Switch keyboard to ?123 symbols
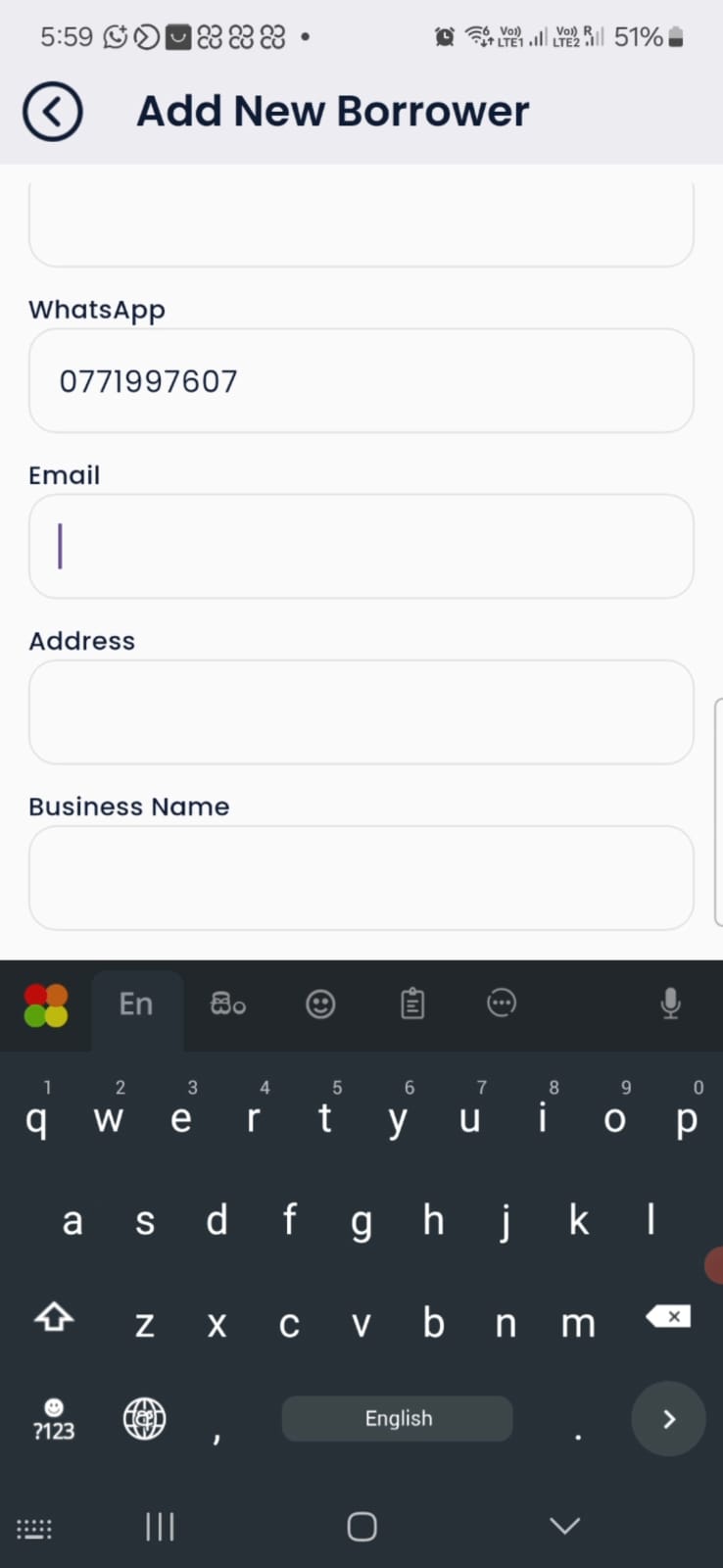 pyautogui.click(x=54, y=1420)
